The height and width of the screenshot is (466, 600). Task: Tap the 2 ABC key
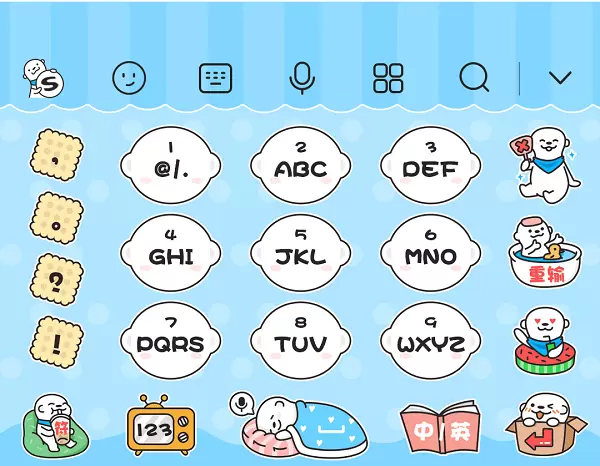[301, 164]
